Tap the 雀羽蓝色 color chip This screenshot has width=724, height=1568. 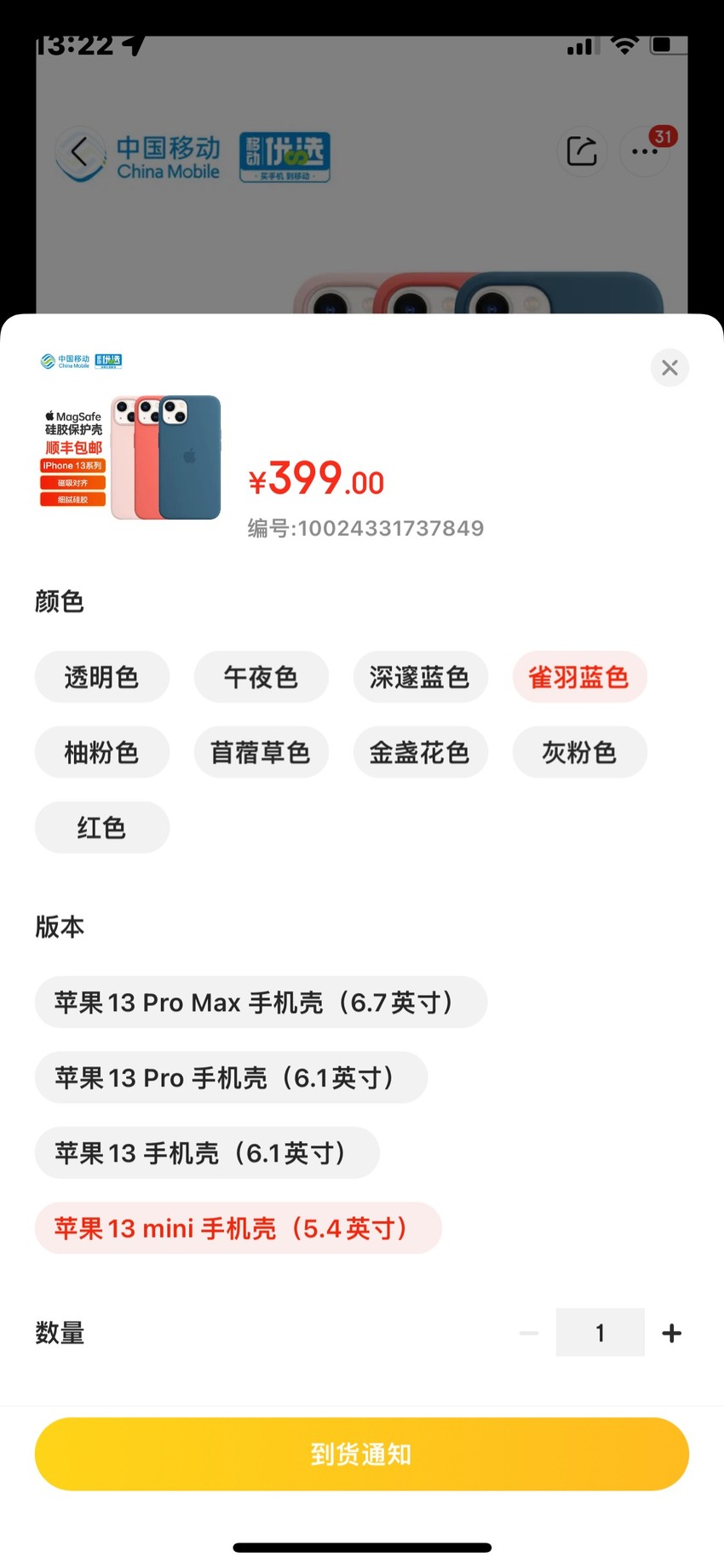(x=579, y=677)
